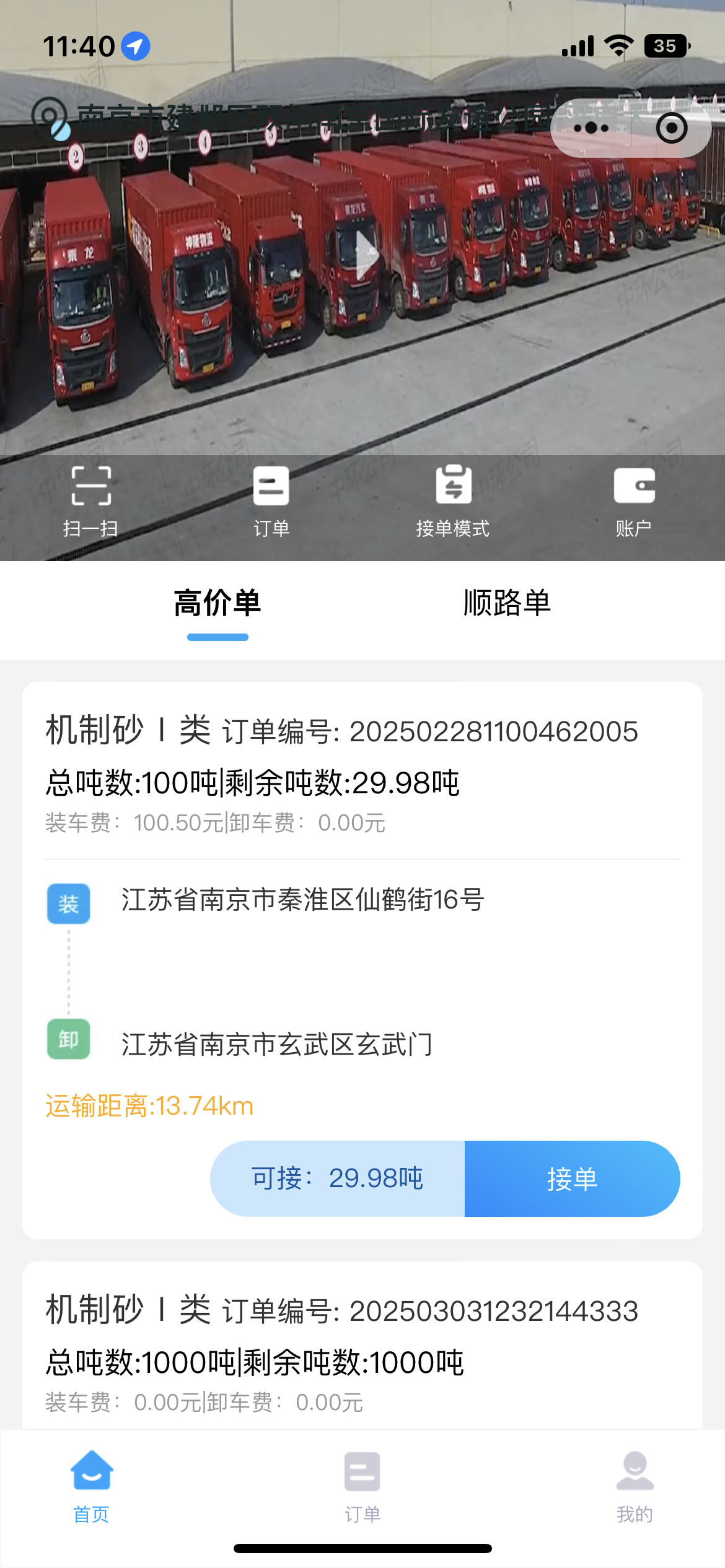Switch to the 高价单 tab
Image resolution: width=725 pixels, height=1568 pixels.
tap(217, 603)
